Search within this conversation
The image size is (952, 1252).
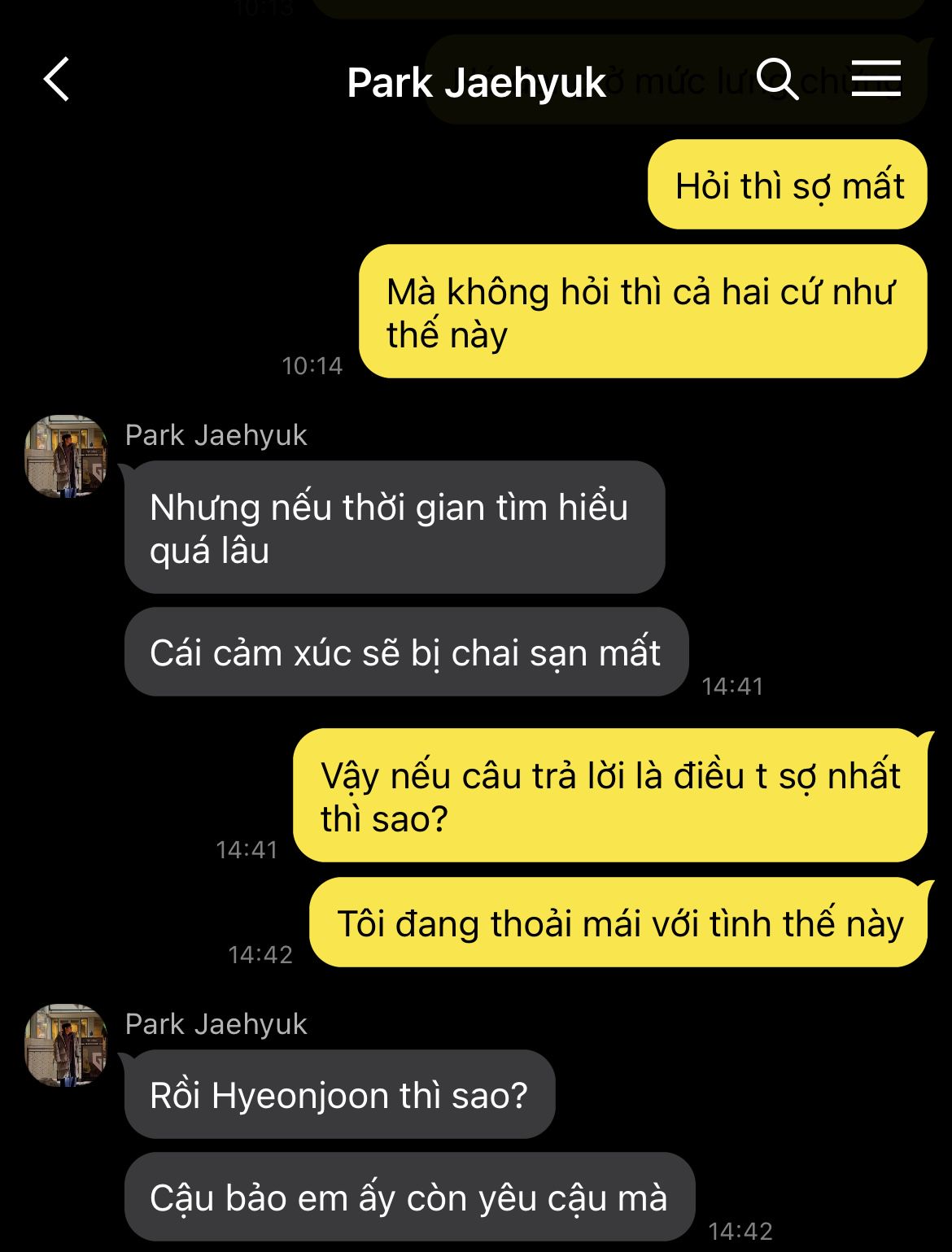coord(777,79)
